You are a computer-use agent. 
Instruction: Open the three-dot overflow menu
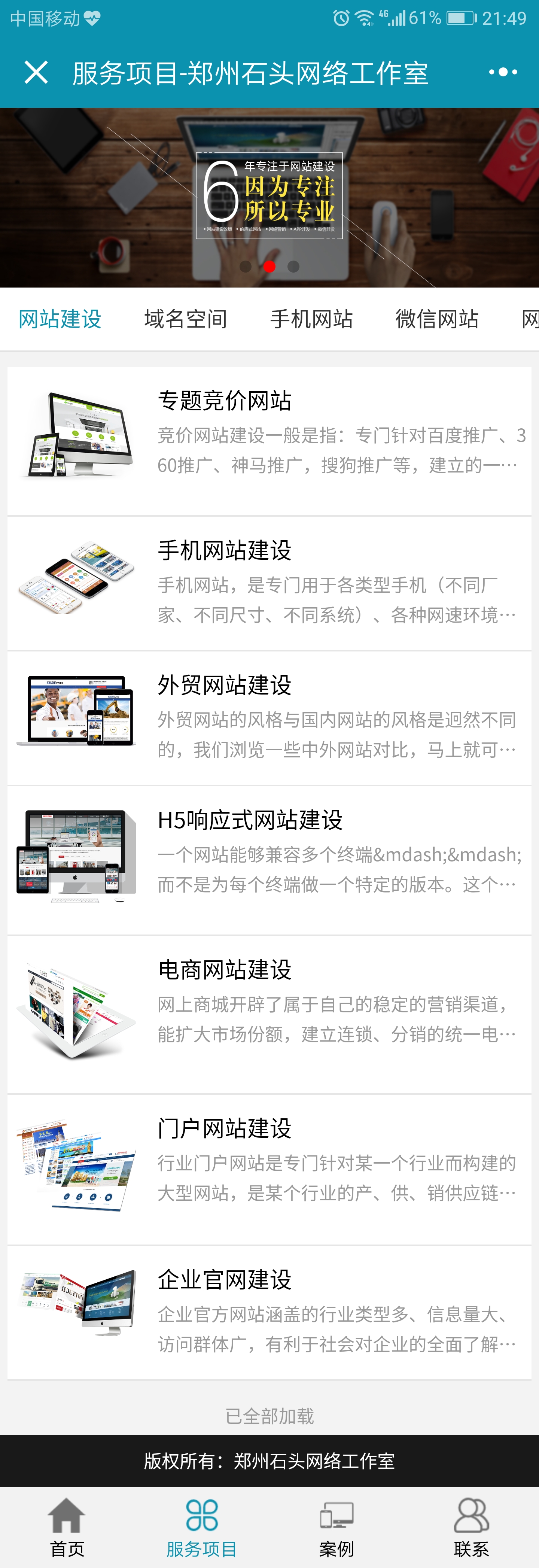(x=502, y=72)
